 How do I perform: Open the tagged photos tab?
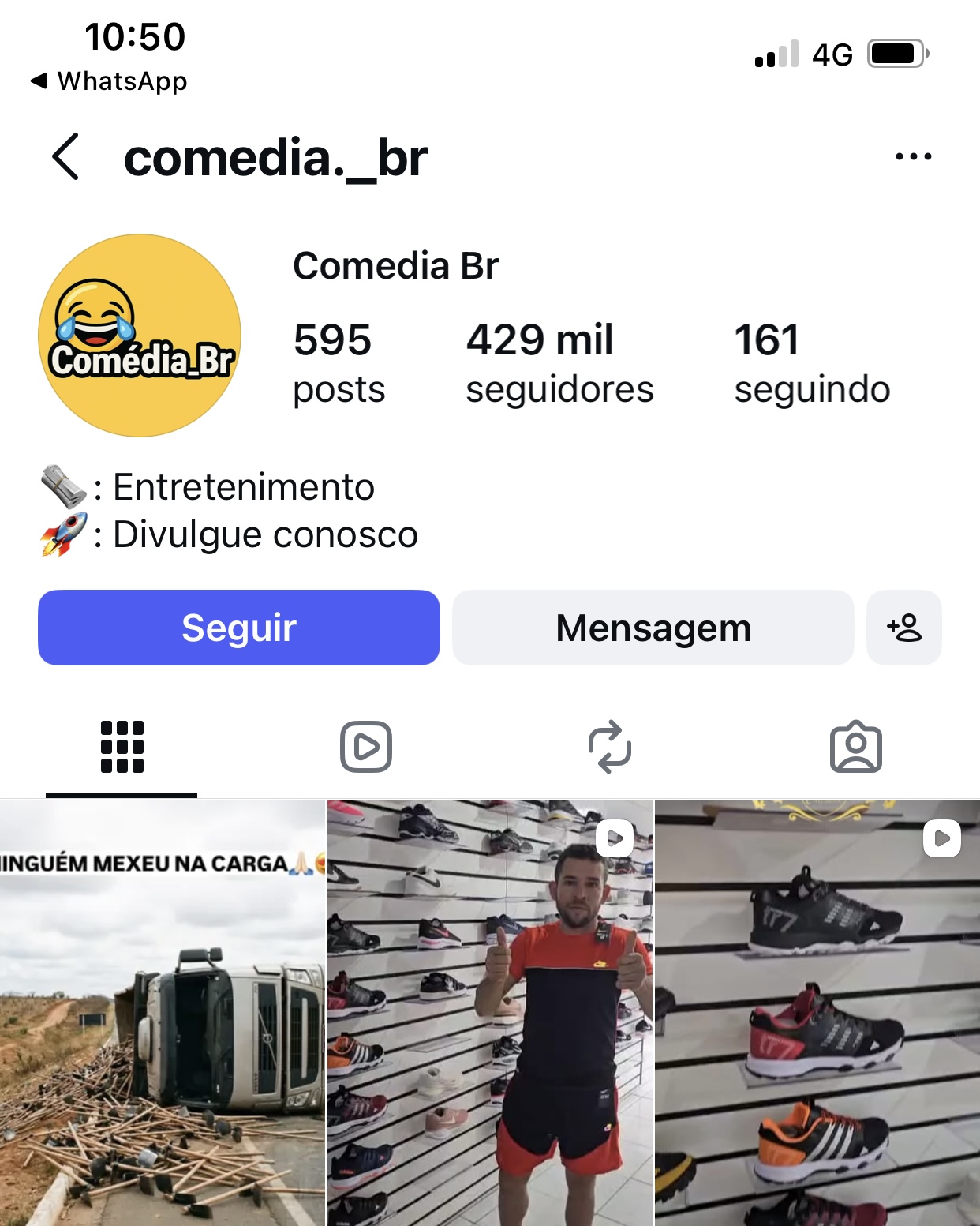tap(855, 747)
